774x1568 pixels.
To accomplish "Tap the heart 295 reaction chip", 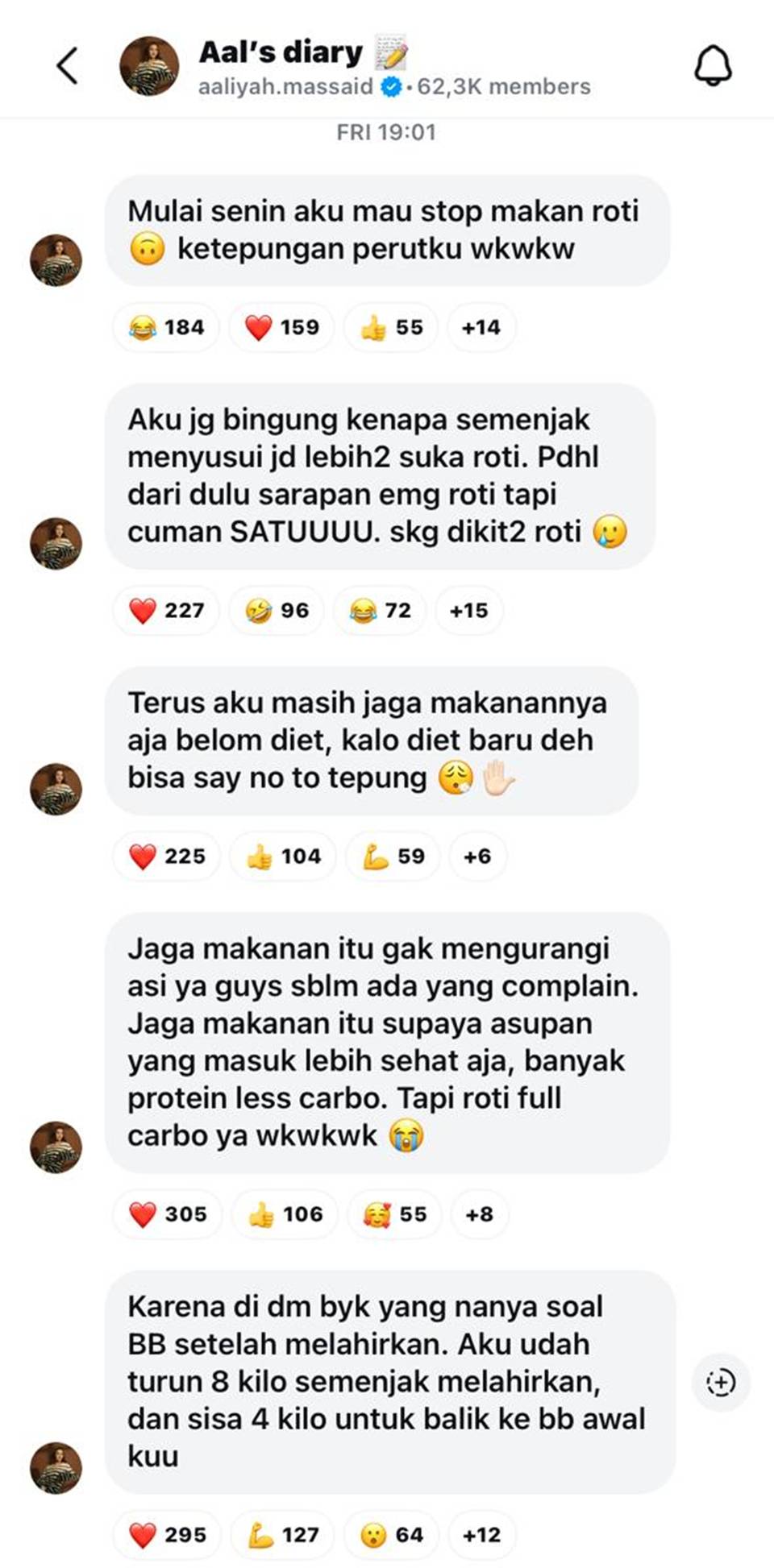I will [x=168, y=1534].
